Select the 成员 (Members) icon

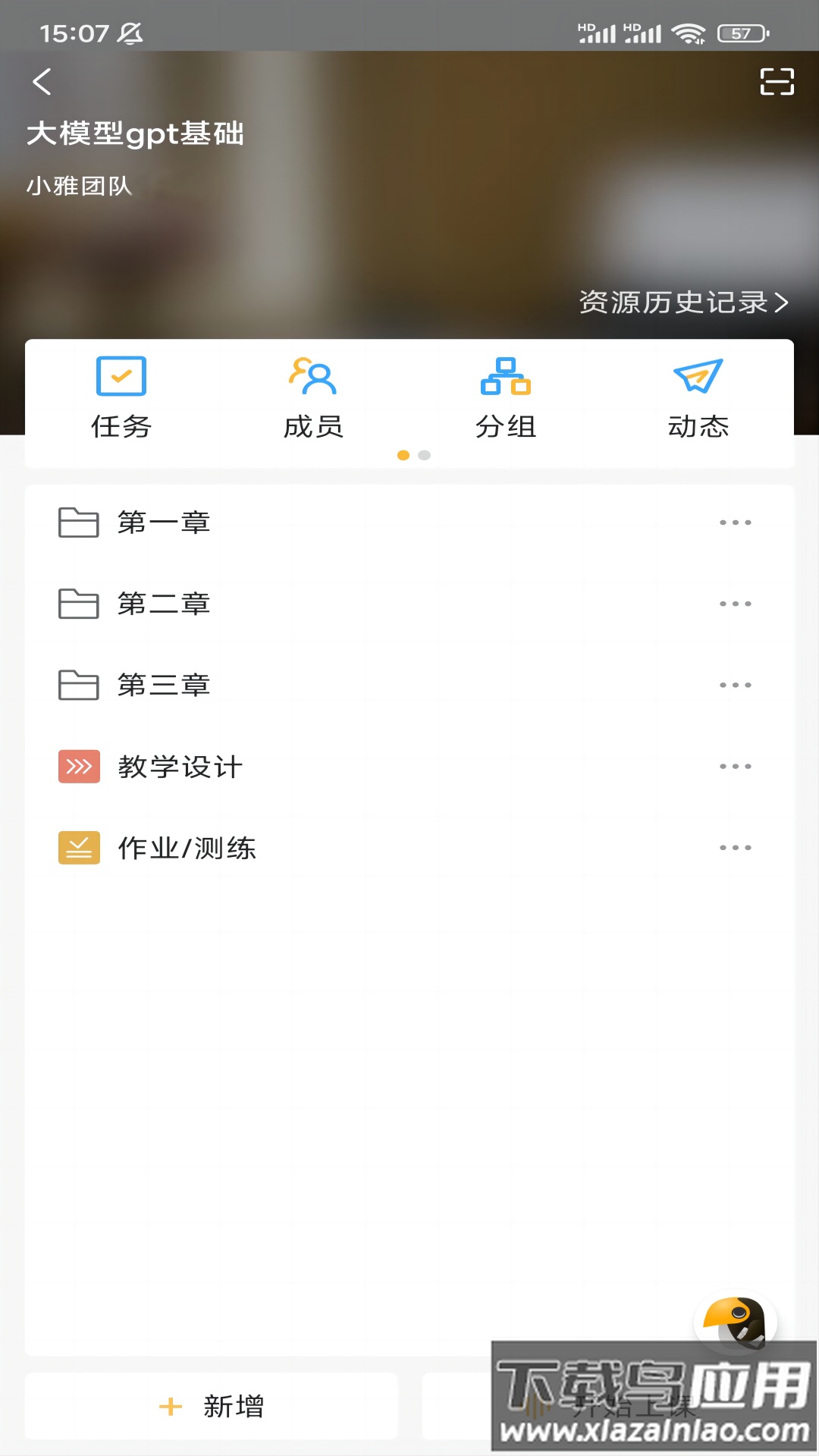(313, 377)
